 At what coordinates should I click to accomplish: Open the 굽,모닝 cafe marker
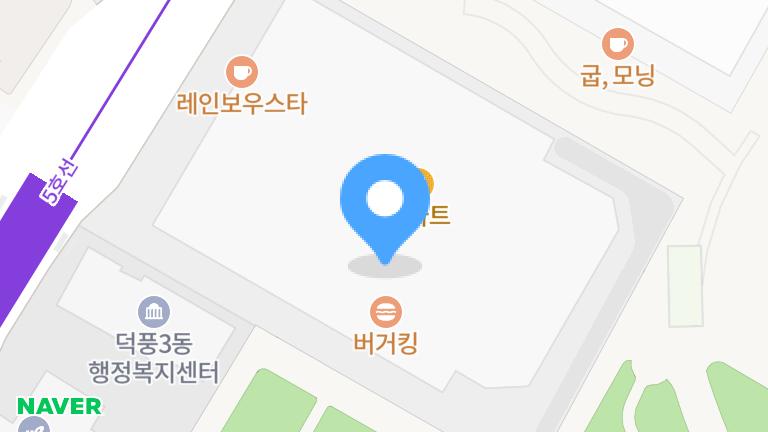617,44
